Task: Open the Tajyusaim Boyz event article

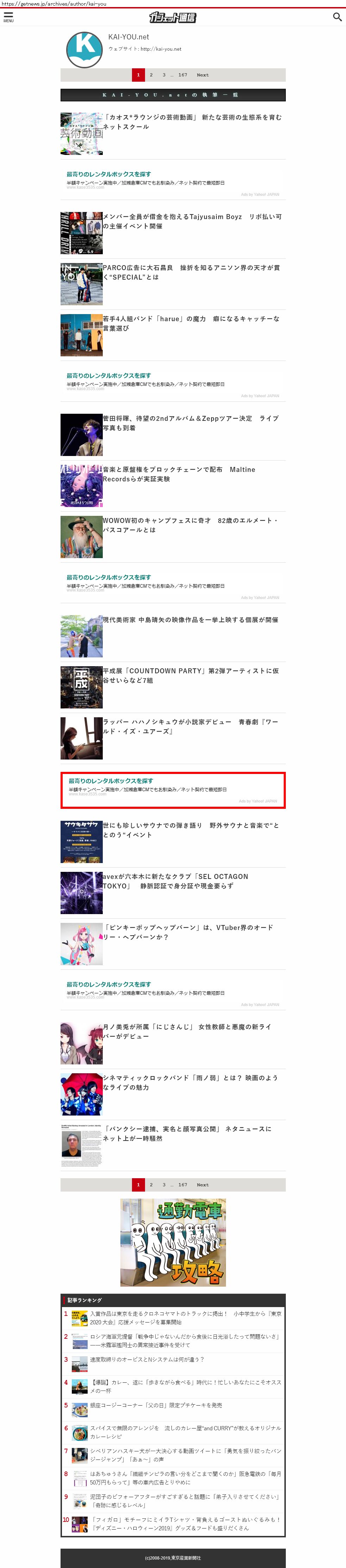Action: (191, 221)
